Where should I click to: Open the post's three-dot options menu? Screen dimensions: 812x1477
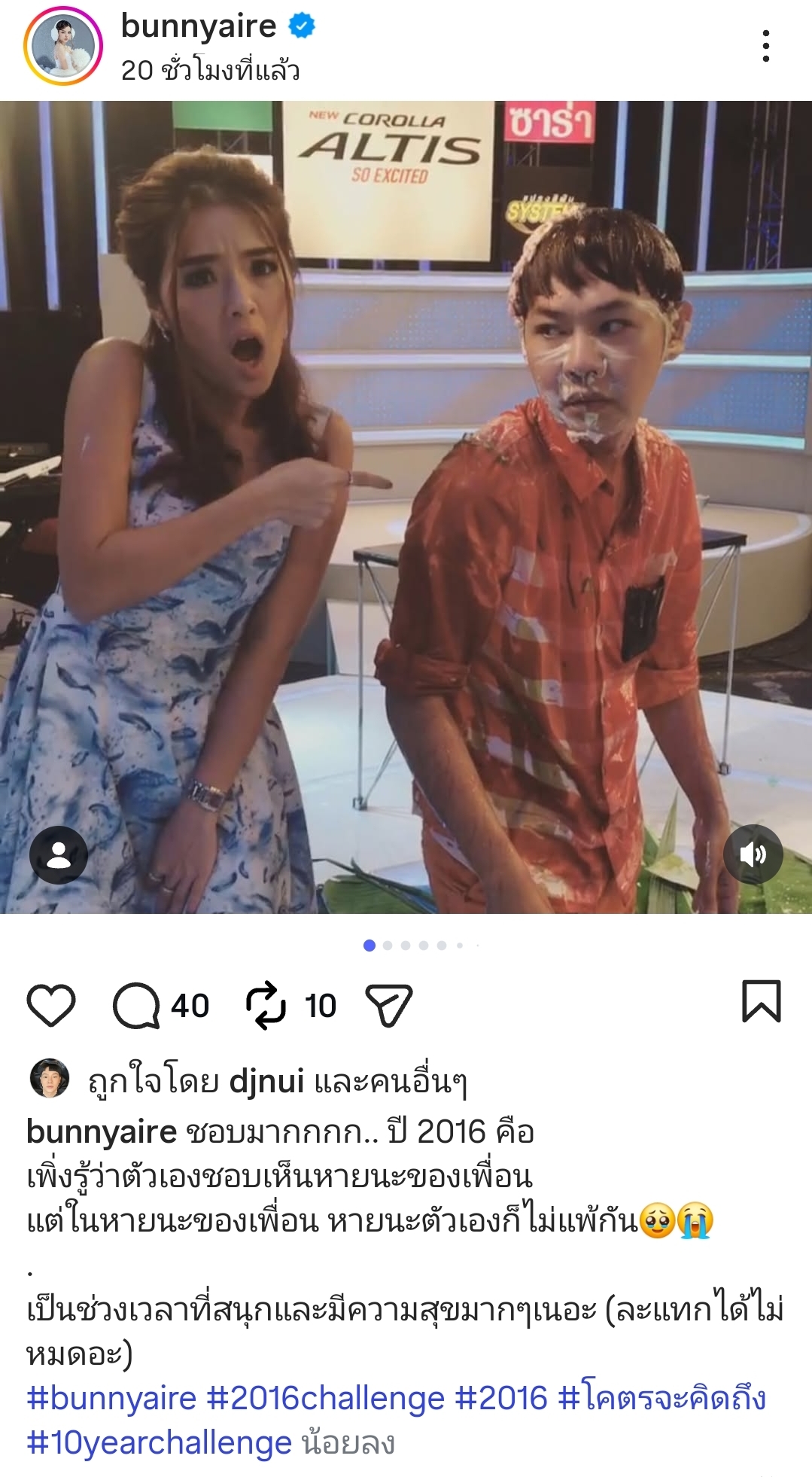(x=765, y=47)
